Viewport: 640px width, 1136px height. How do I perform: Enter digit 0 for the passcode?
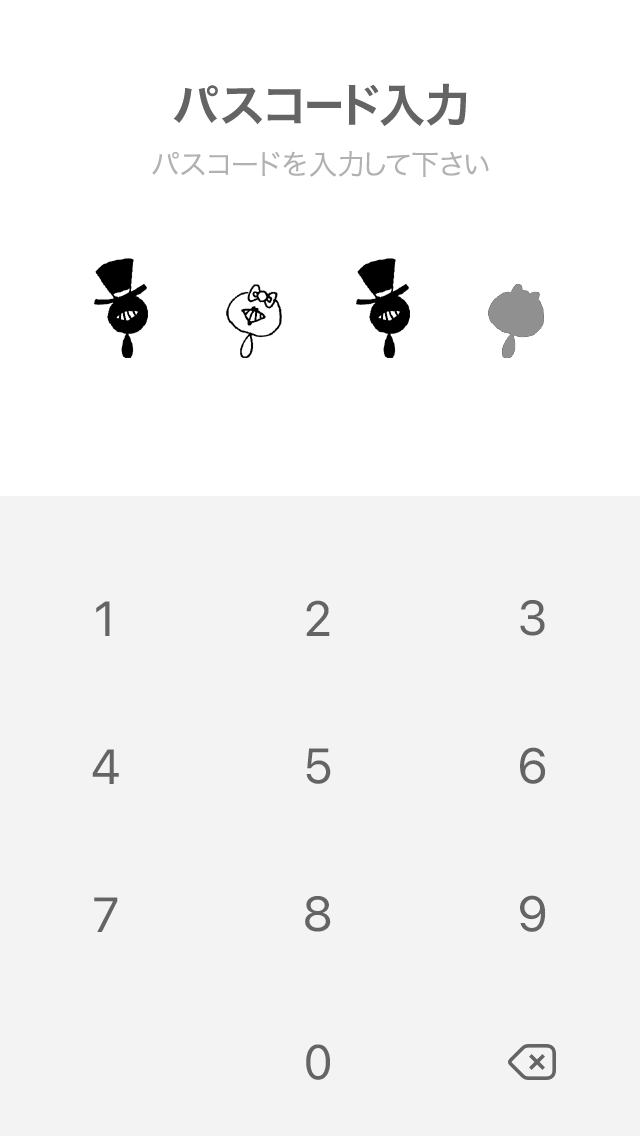(x=318, y=1062)
